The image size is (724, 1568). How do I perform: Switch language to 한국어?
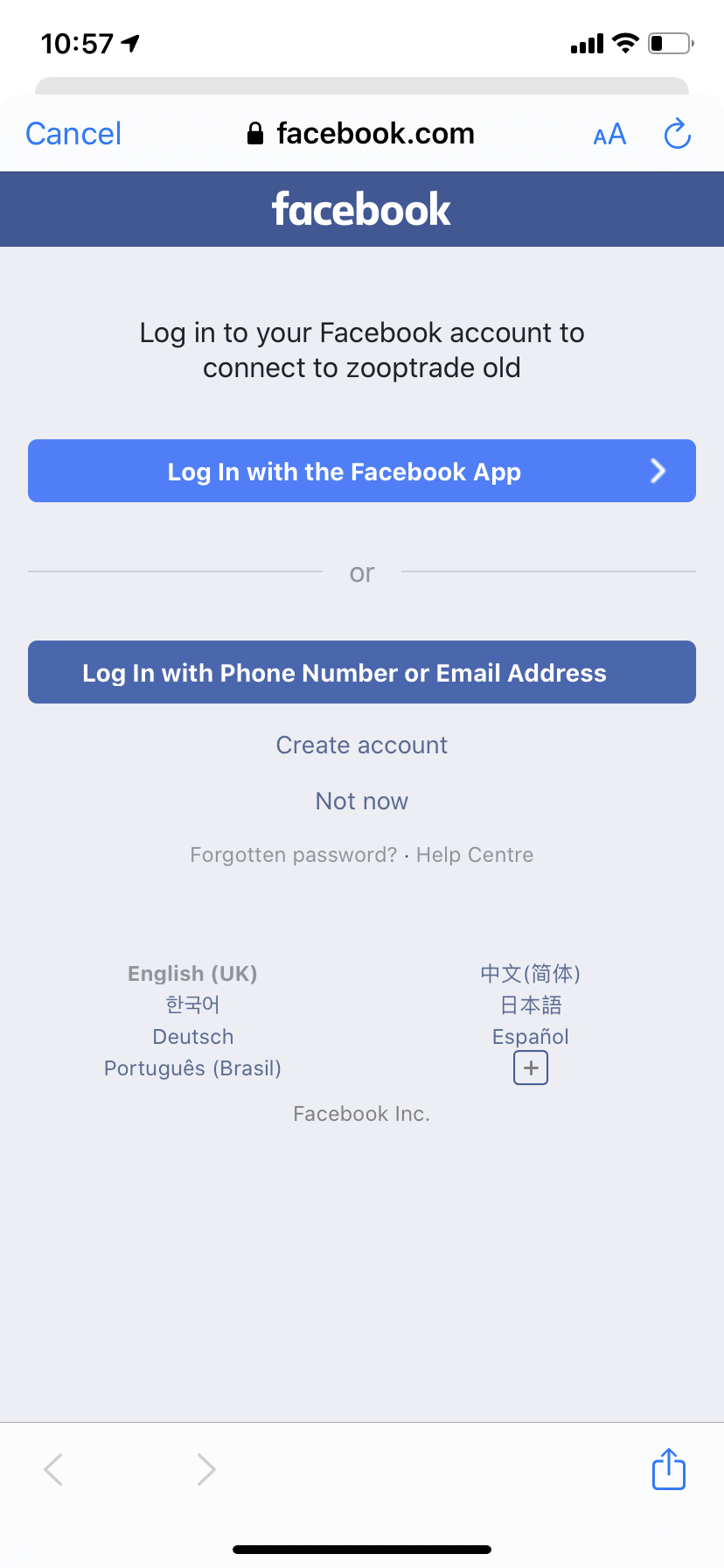pyautogui.click(x=192, y=1004)
